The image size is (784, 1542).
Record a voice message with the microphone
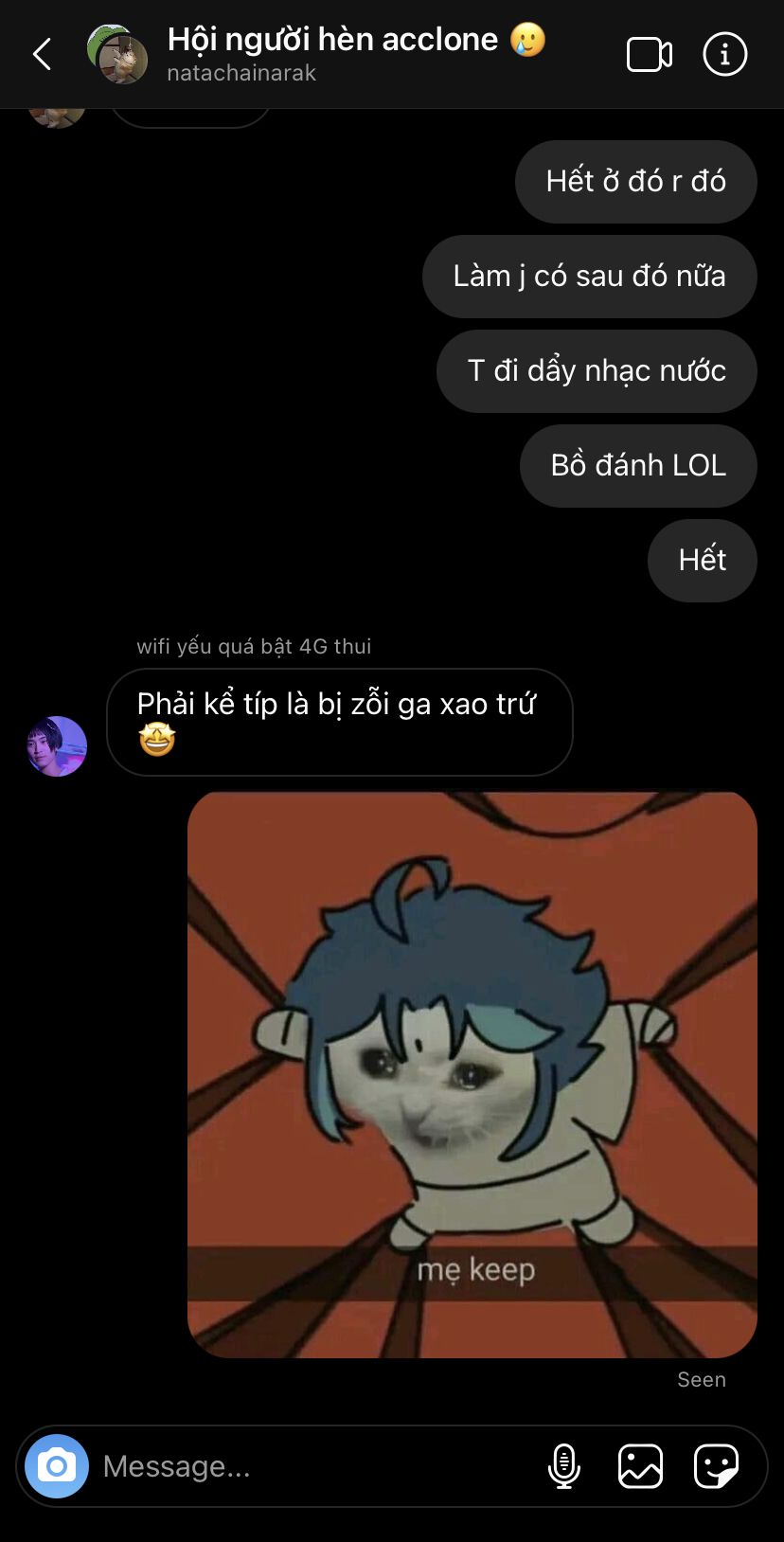coord(564,1466)
